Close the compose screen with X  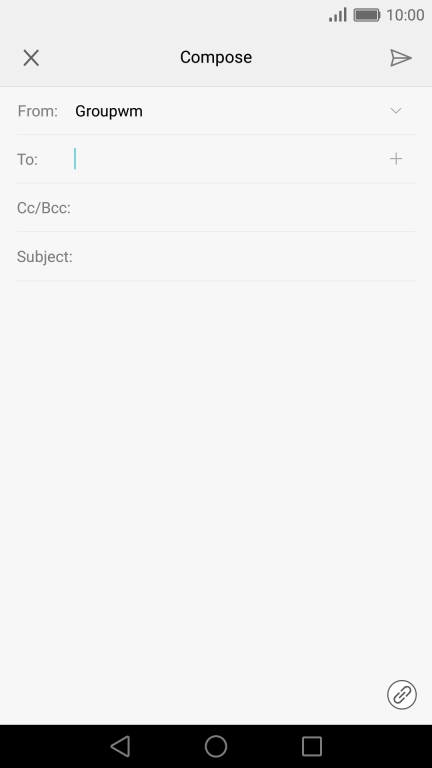click(x=31, y=58)
